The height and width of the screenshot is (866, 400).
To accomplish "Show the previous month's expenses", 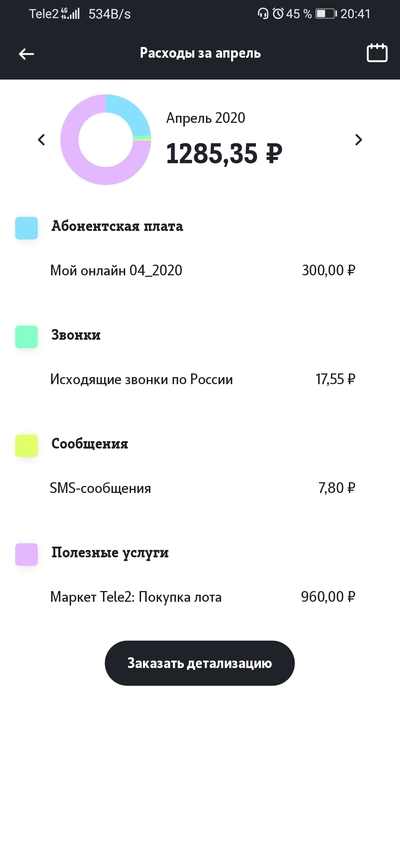I will pyautogui.click(x=41, y=140).
